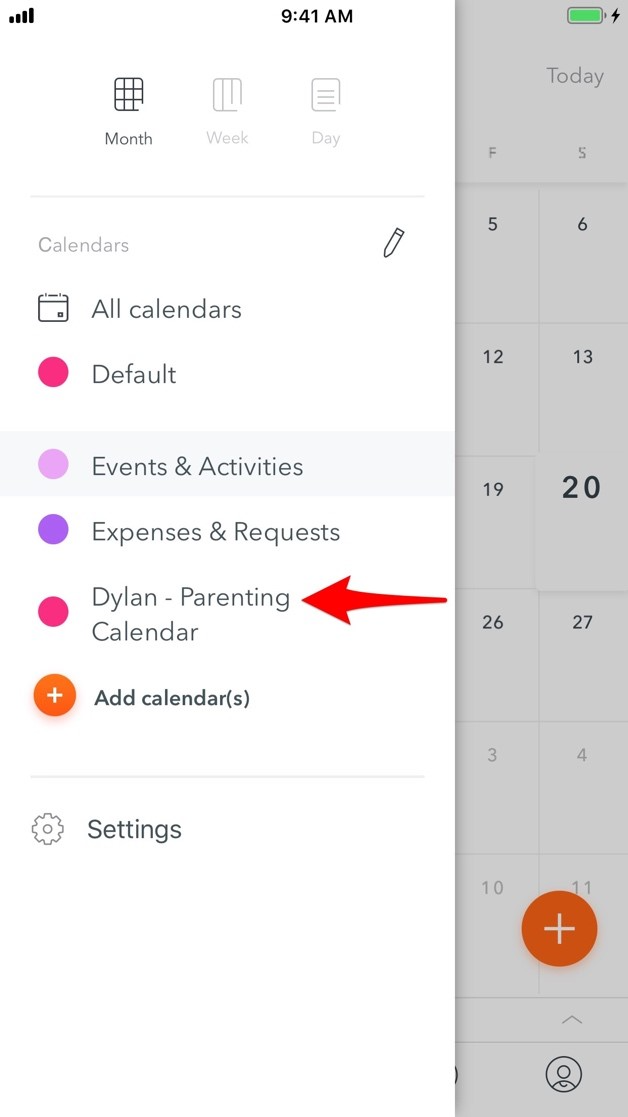Open the profile tab icon

564,1073
